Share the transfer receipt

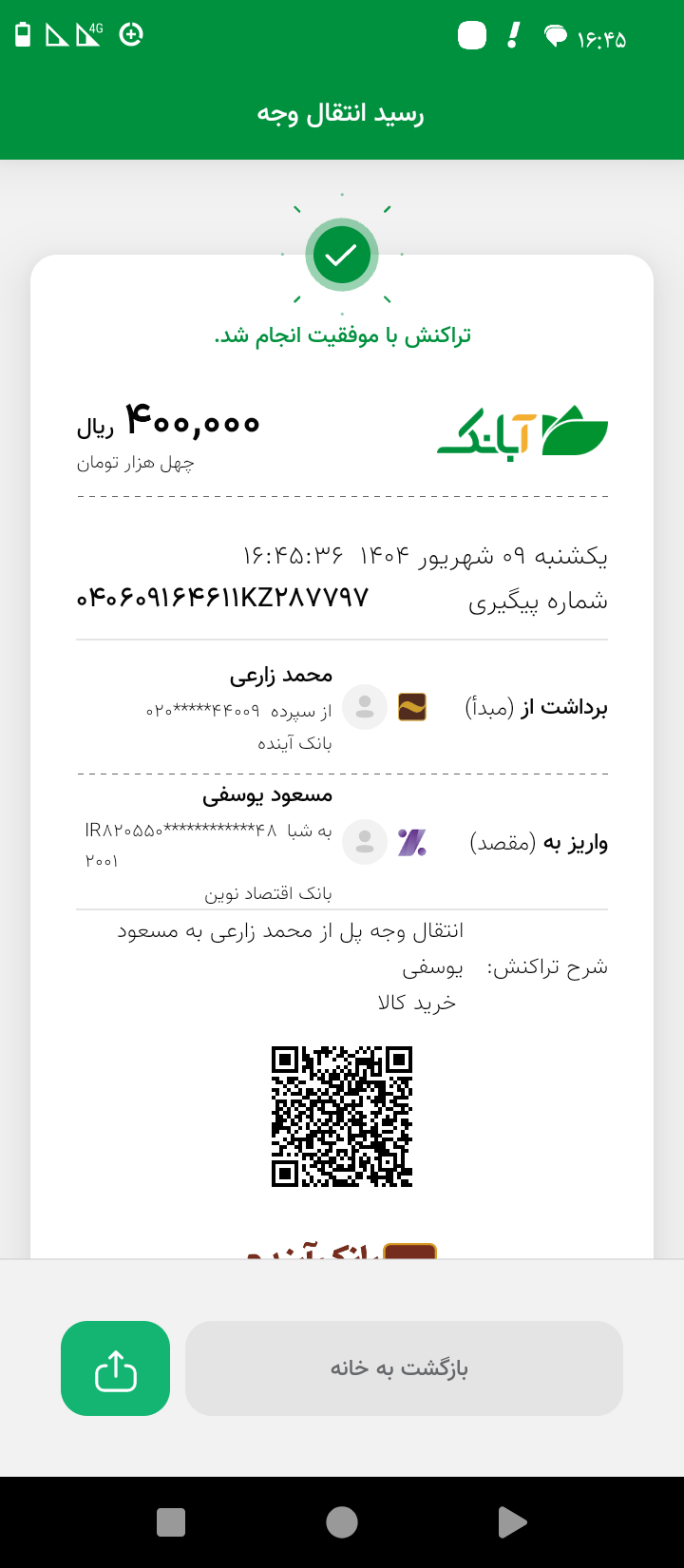(115, 1368)
